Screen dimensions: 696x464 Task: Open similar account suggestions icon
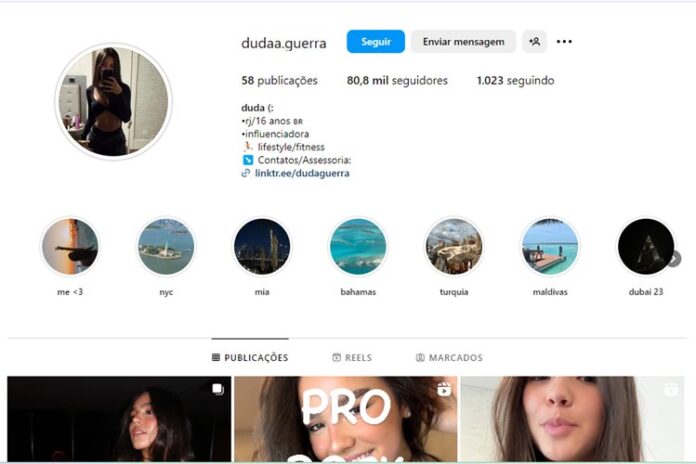point(535,42)
